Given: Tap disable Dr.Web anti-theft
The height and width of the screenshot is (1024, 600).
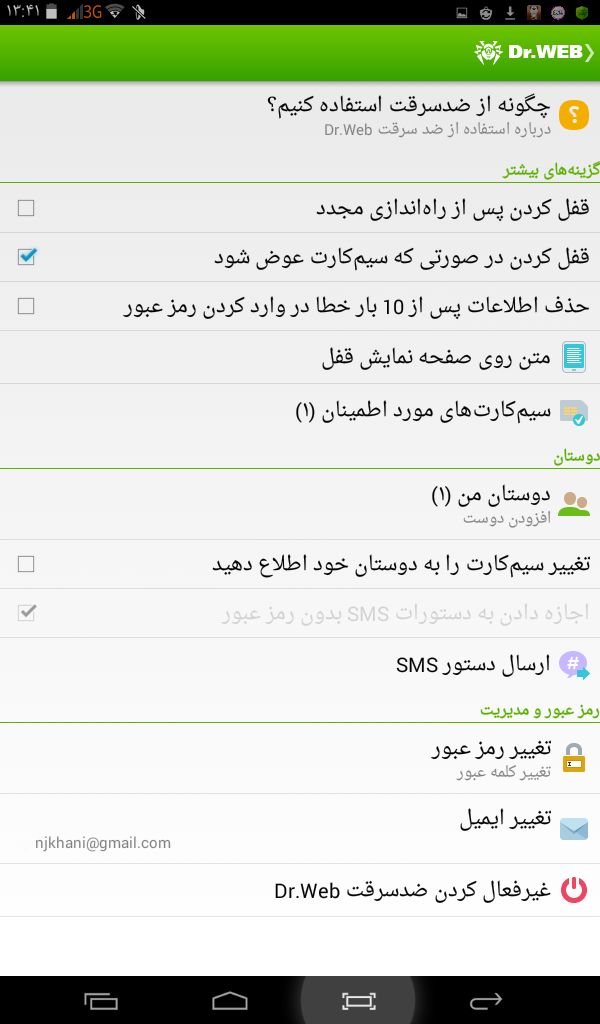Looking at the screenshot, I should 300,890.
